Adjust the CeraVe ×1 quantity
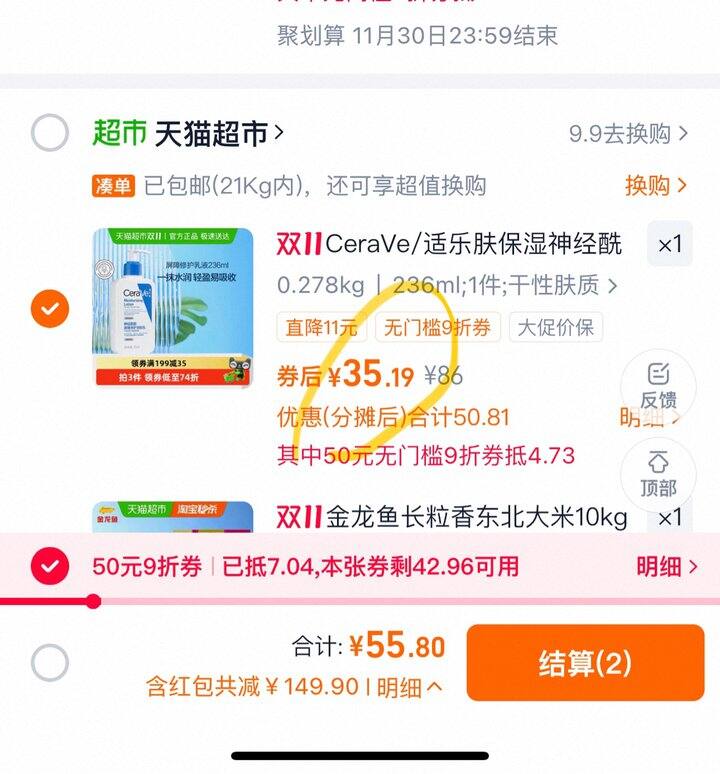Viewport: 720px width, 774px height. pyautogui.click(x=669, y=244)
